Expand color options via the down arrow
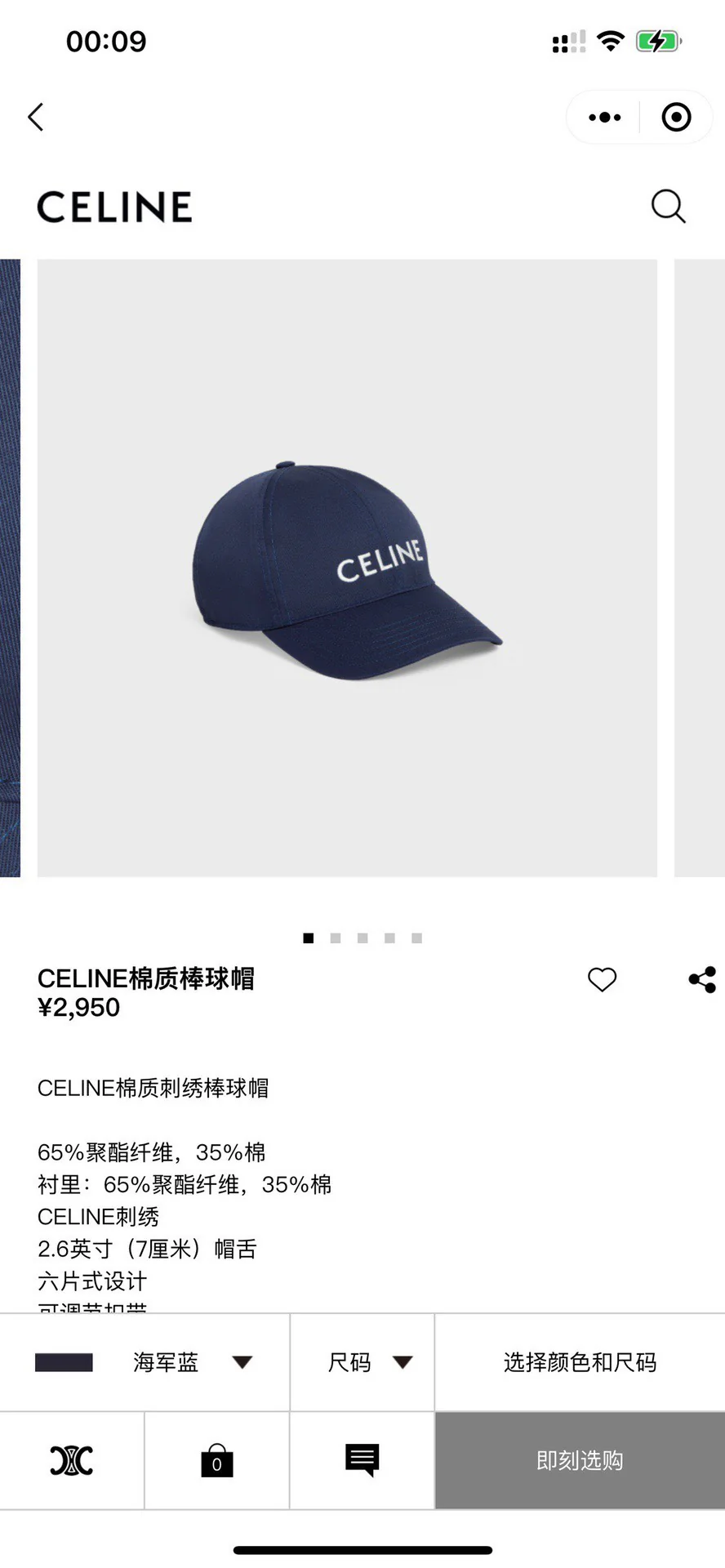 pos(242,1361)
